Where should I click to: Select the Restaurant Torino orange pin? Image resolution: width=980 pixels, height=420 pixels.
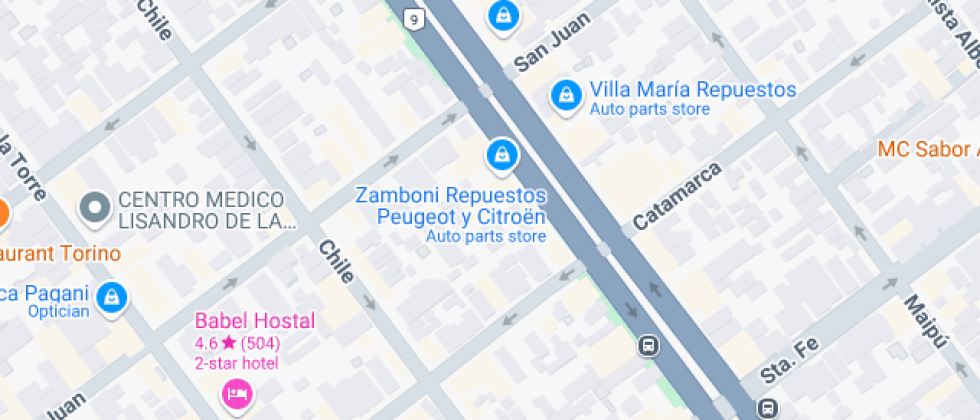click(x=2, y=213)
